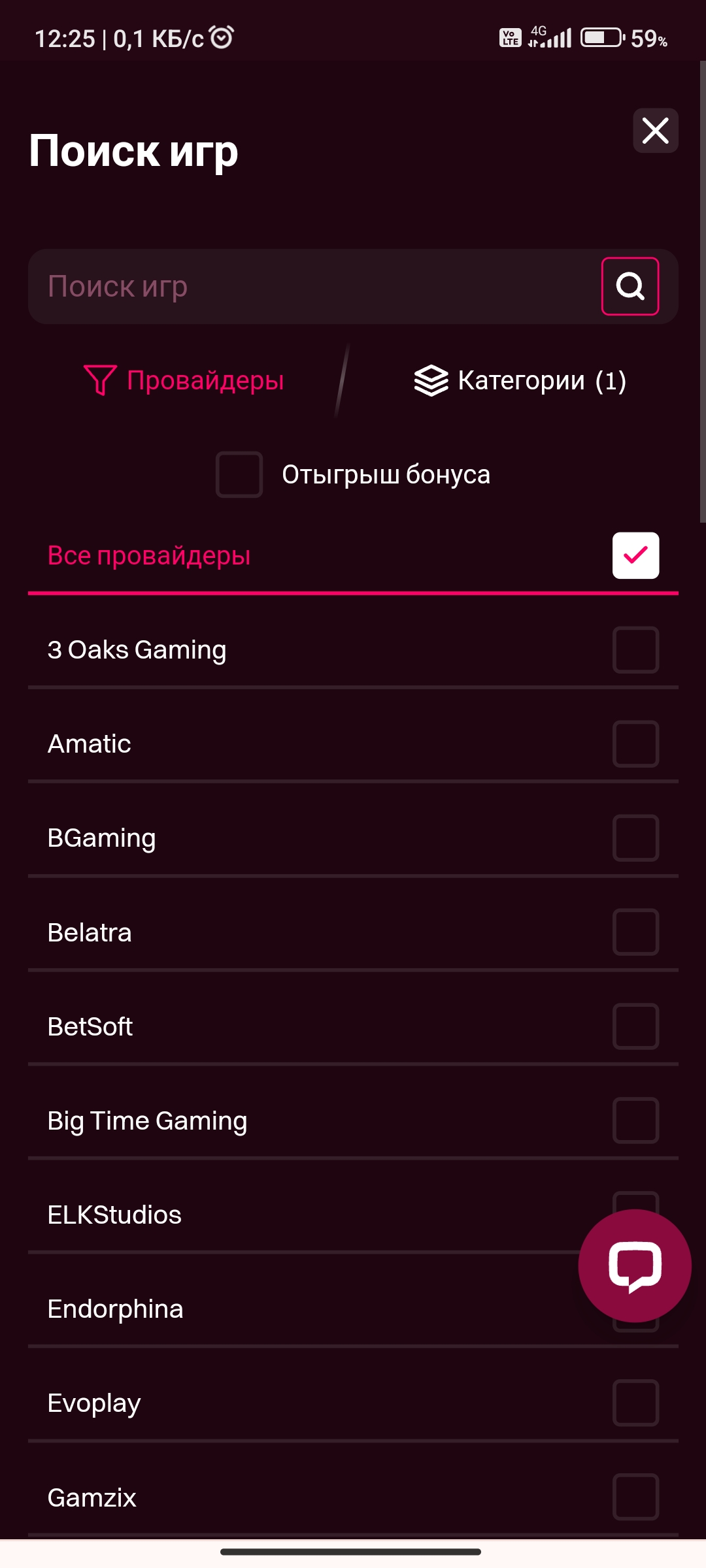Screen dimensions: 706x1568
Task: Tick the Belatra checkbox
Action: pos(635,932)
